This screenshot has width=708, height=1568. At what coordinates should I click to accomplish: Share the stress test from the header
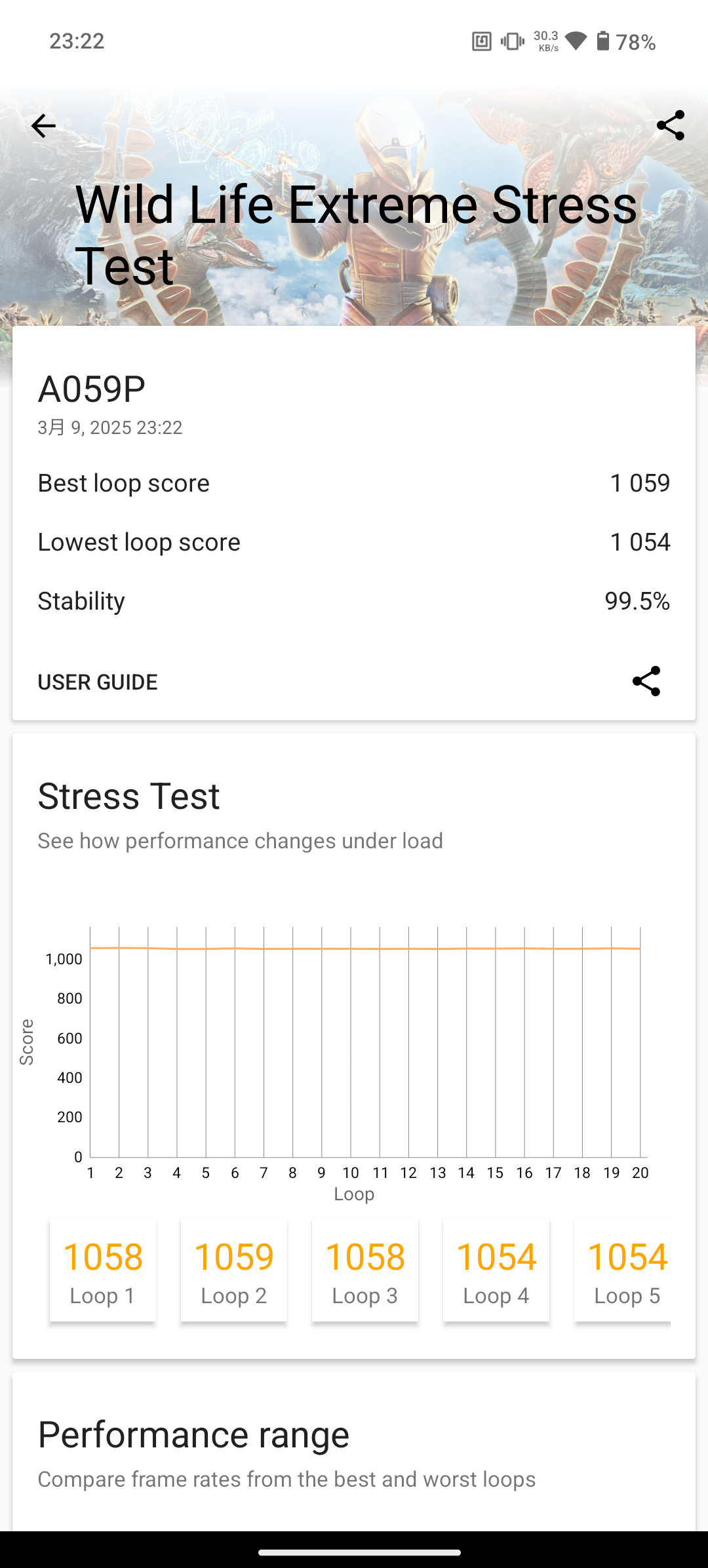(x=670, y=125)
